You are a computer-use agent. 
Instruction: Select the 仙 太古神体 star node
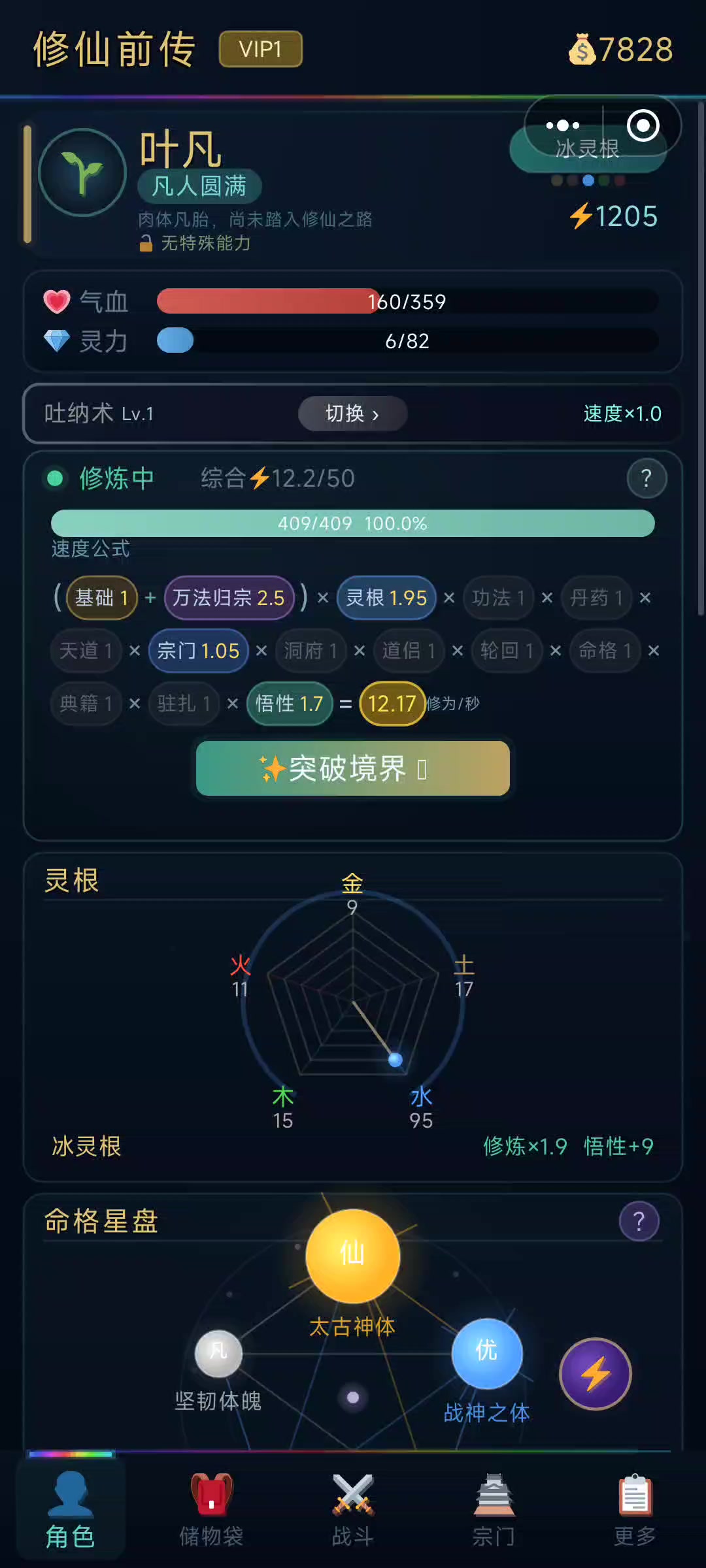pos(352,1256)
